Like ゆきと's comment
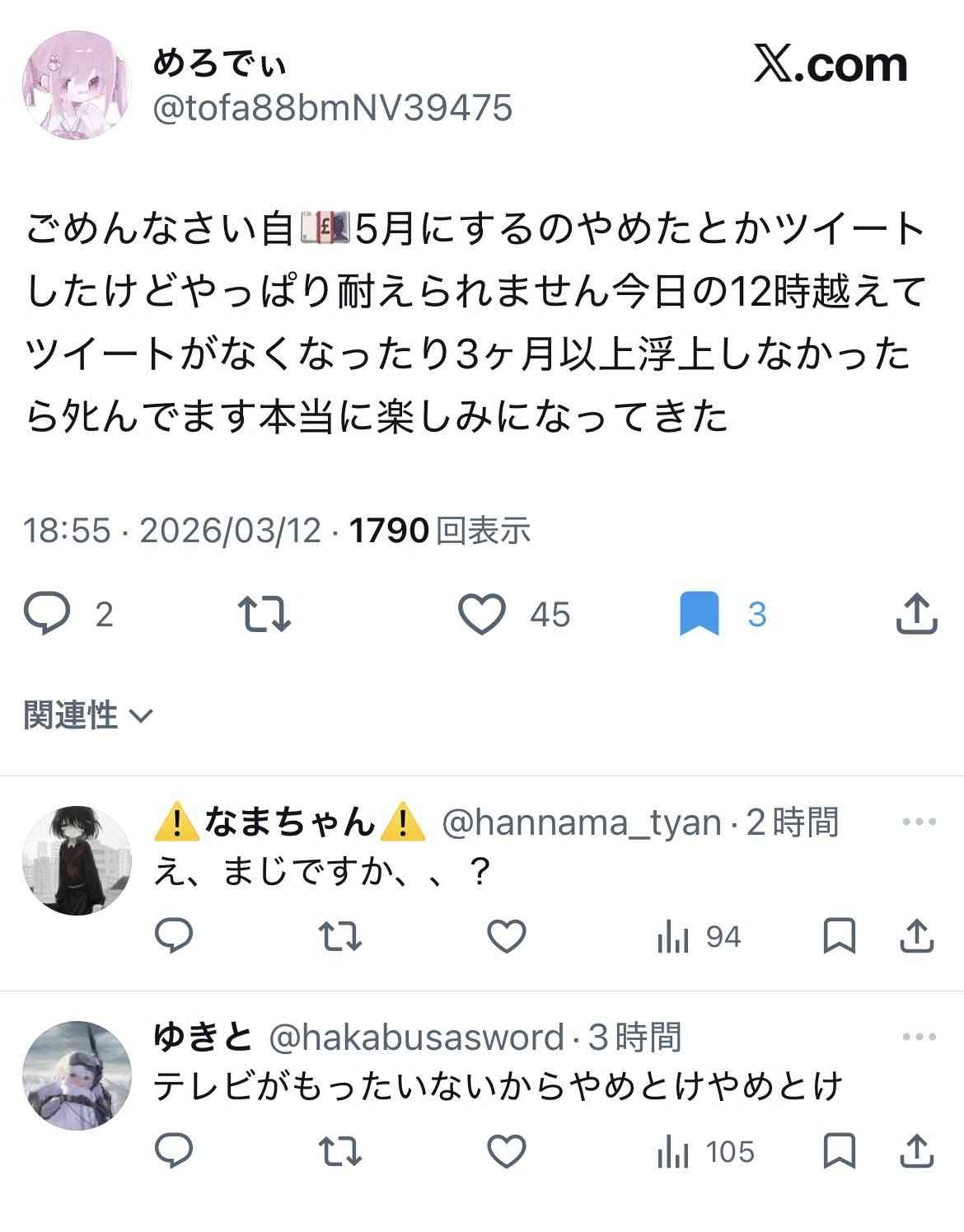964x1232 pixels. point(506,1151)
